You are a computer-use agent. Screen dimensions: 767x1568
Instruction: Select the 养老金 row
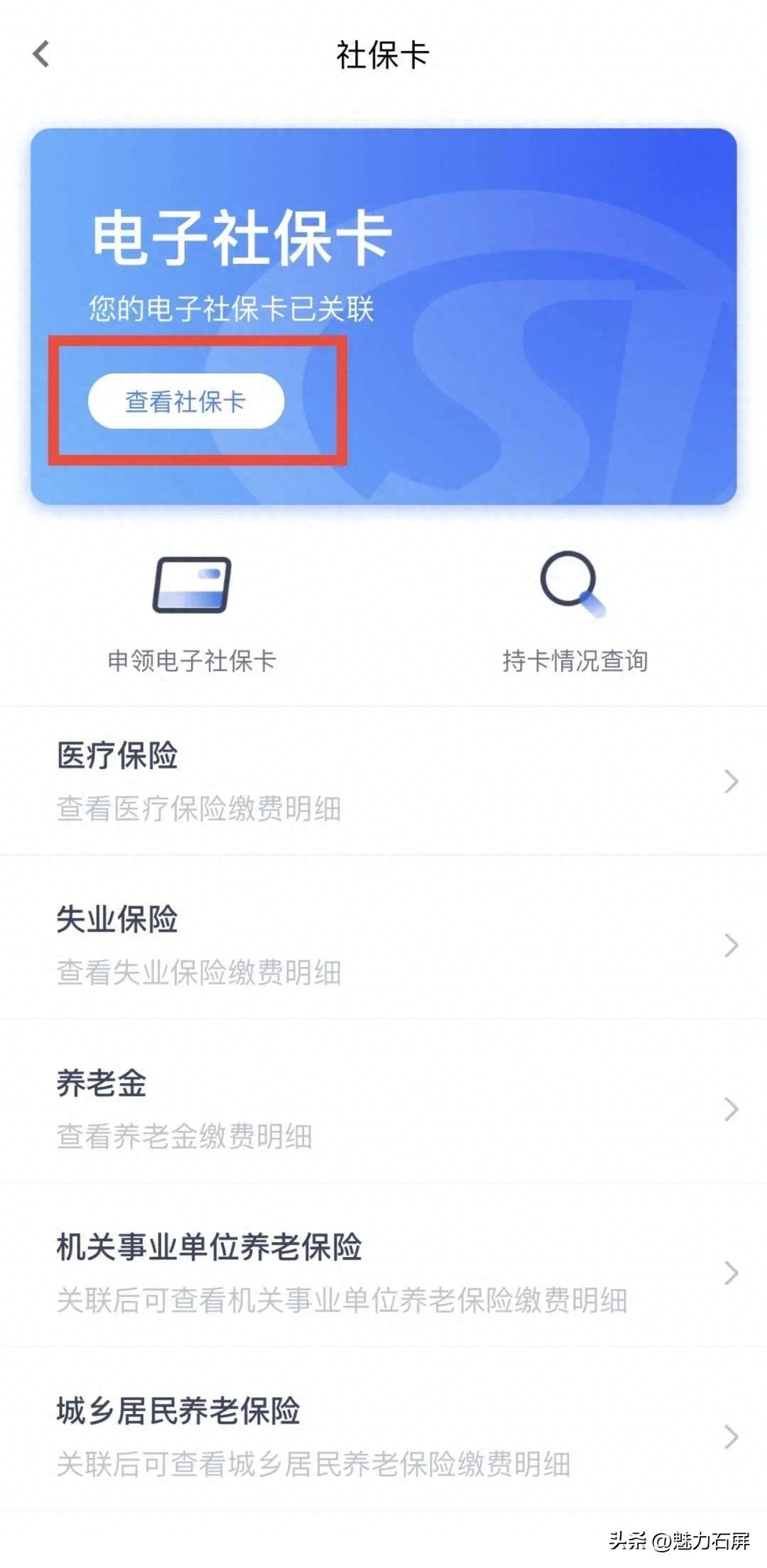pos(383,1108)
